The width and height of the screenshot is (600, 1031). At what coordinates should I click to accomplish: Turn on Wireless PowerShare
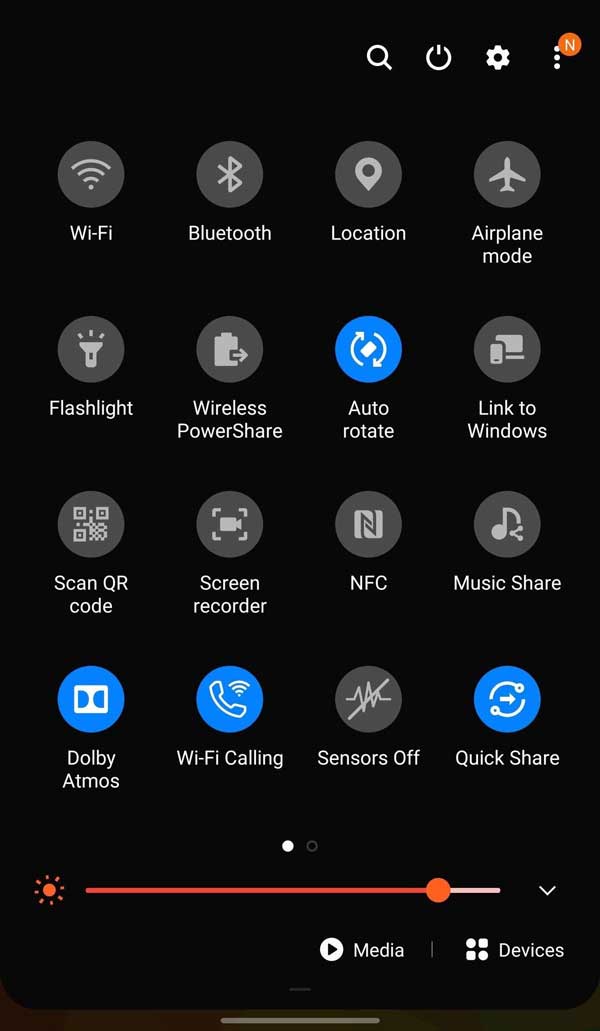[230, 350]
